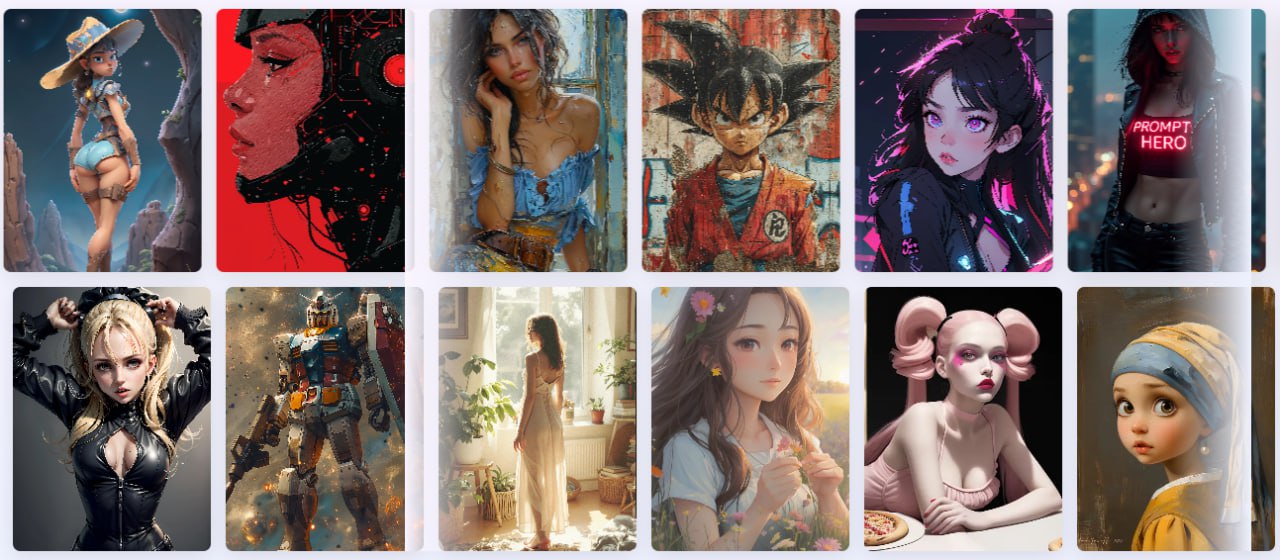Select the anime girl holding flowers image

click(750, 418)
